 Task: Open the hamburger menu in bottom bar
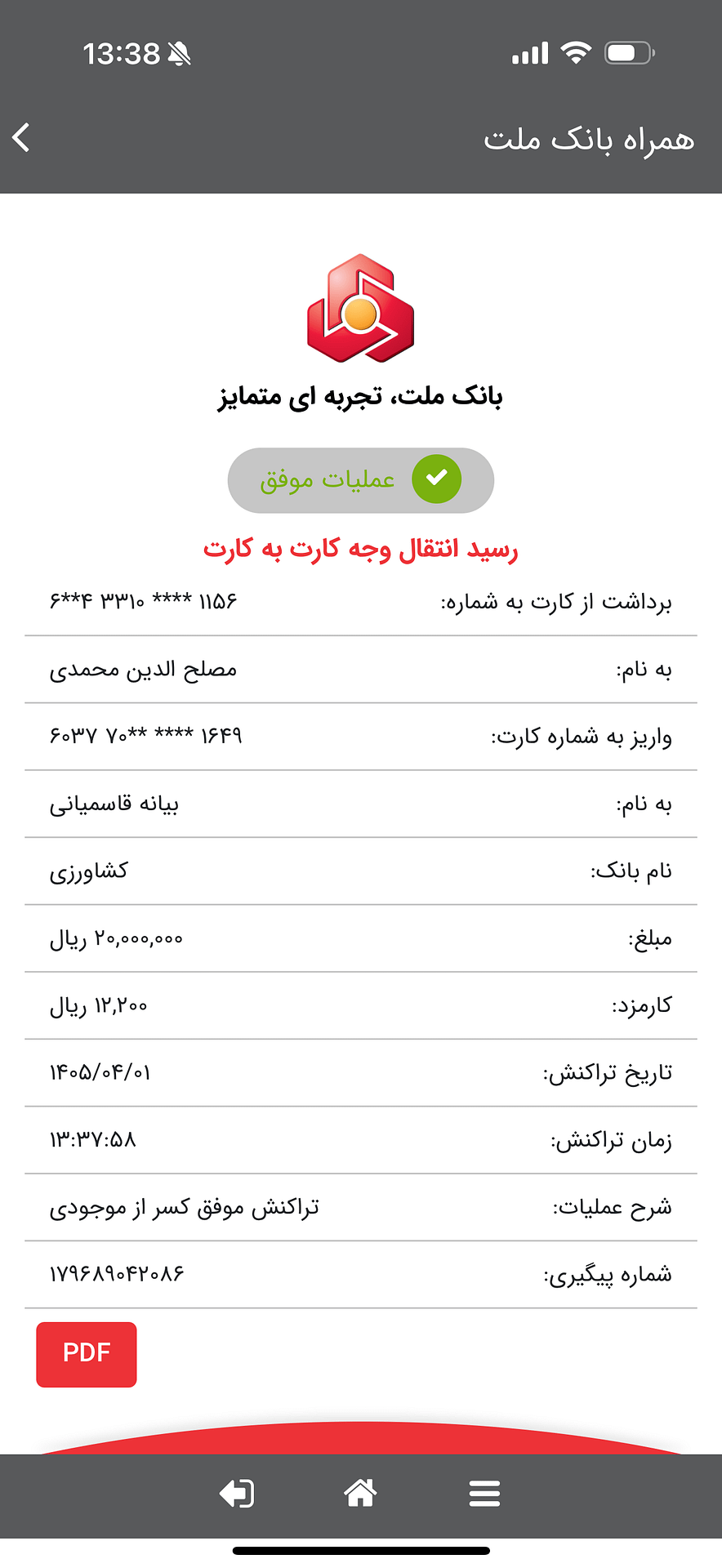coord(484,1494)
